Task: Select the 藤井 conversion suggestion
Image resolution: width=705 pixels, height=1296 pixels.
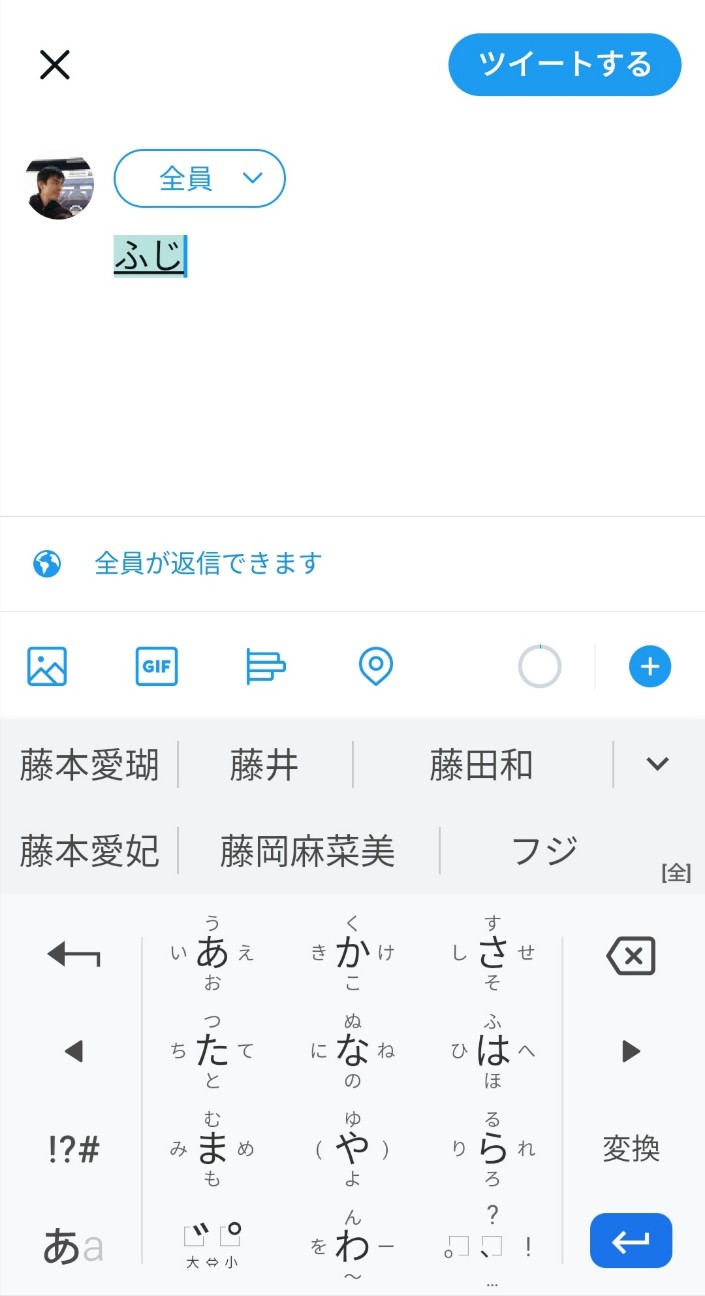Action: 264,766
